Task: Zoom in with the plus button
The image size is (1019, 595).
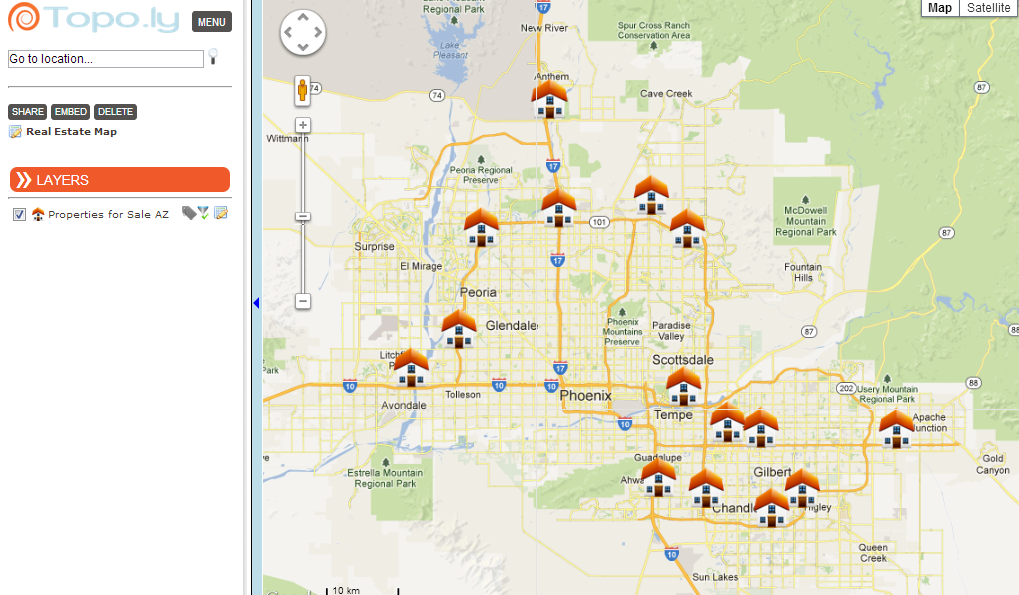Action: click(303, 125)
